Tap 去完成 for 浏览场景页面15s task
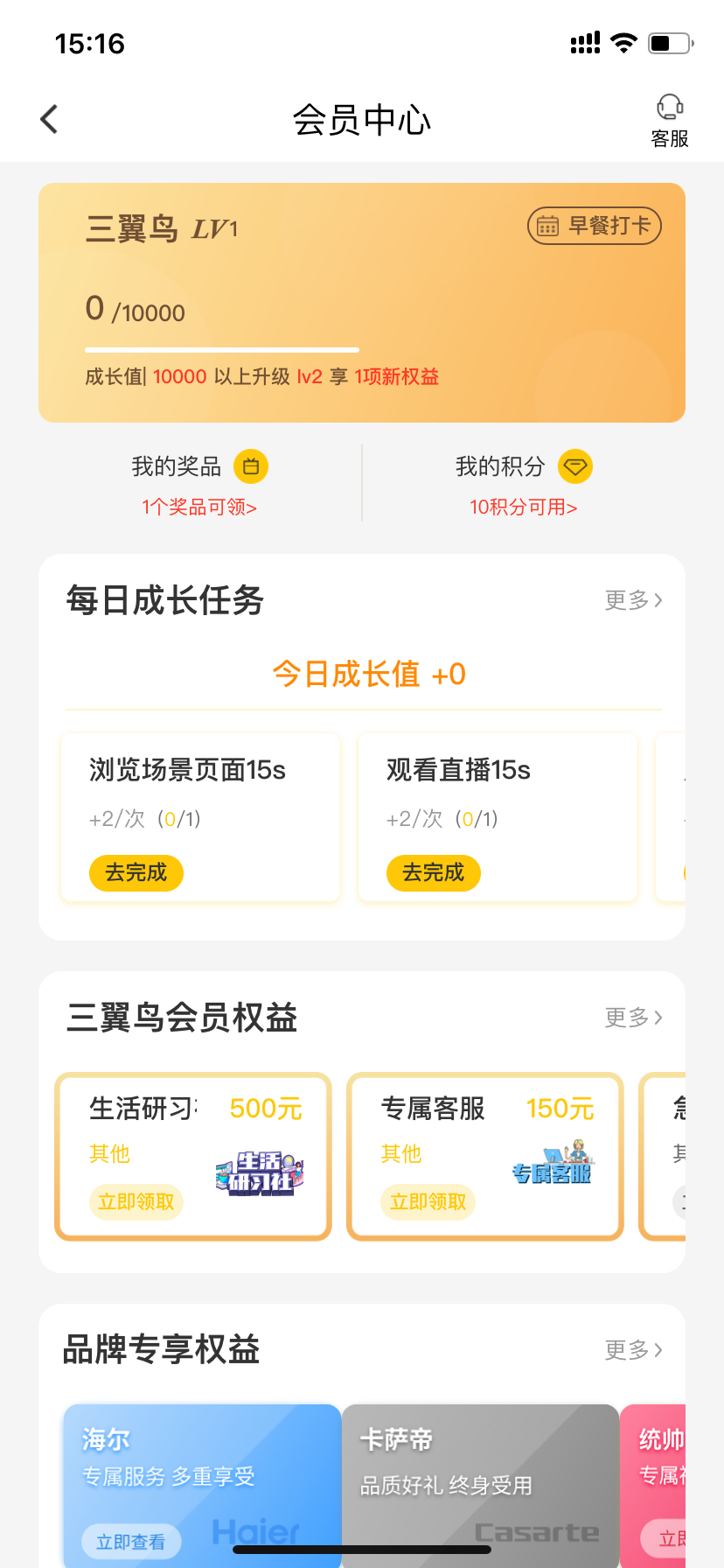 coord(136,872)
